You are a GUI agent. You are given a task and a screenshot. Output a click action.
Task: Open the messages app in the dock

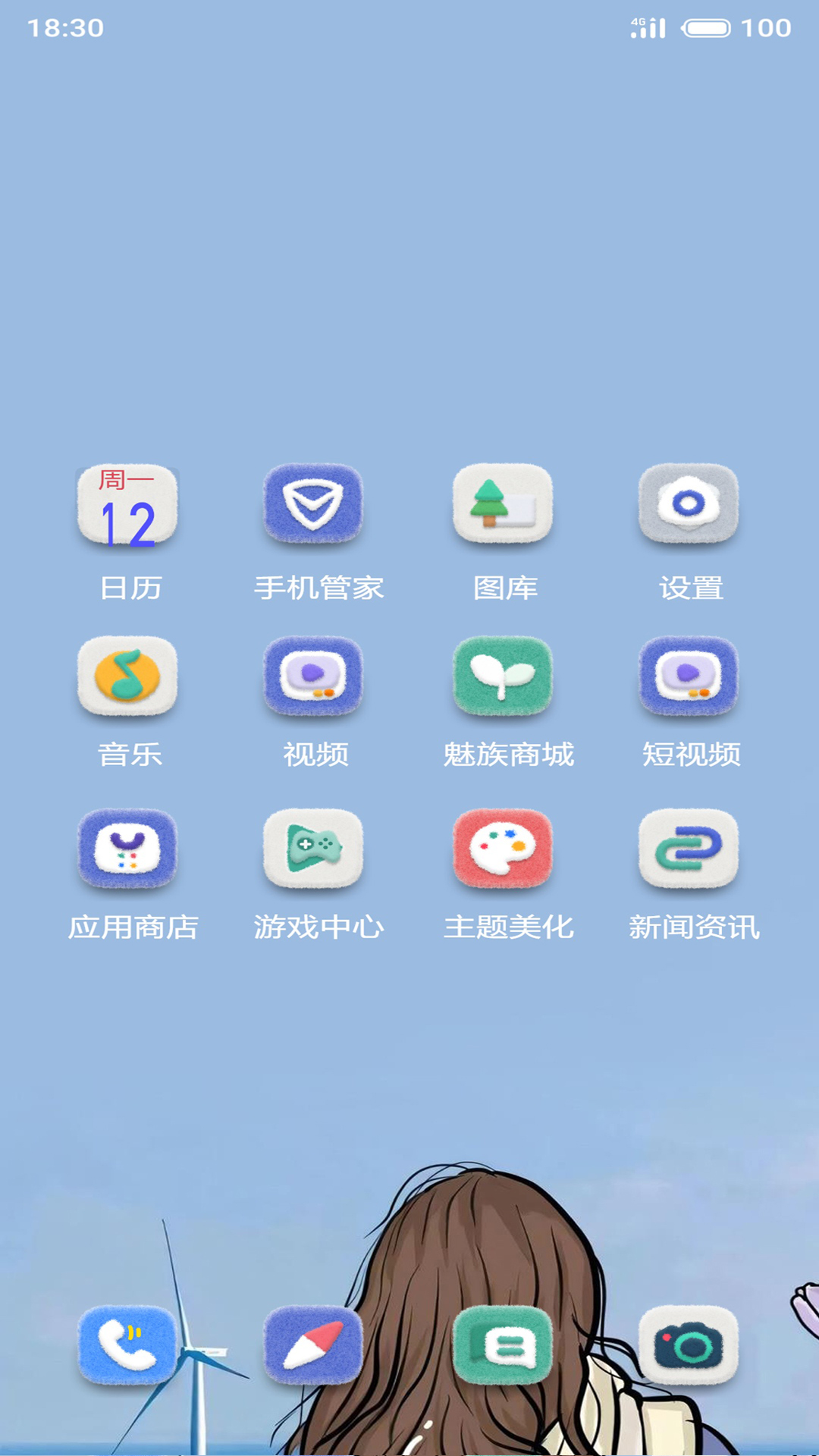point(503,1345)
